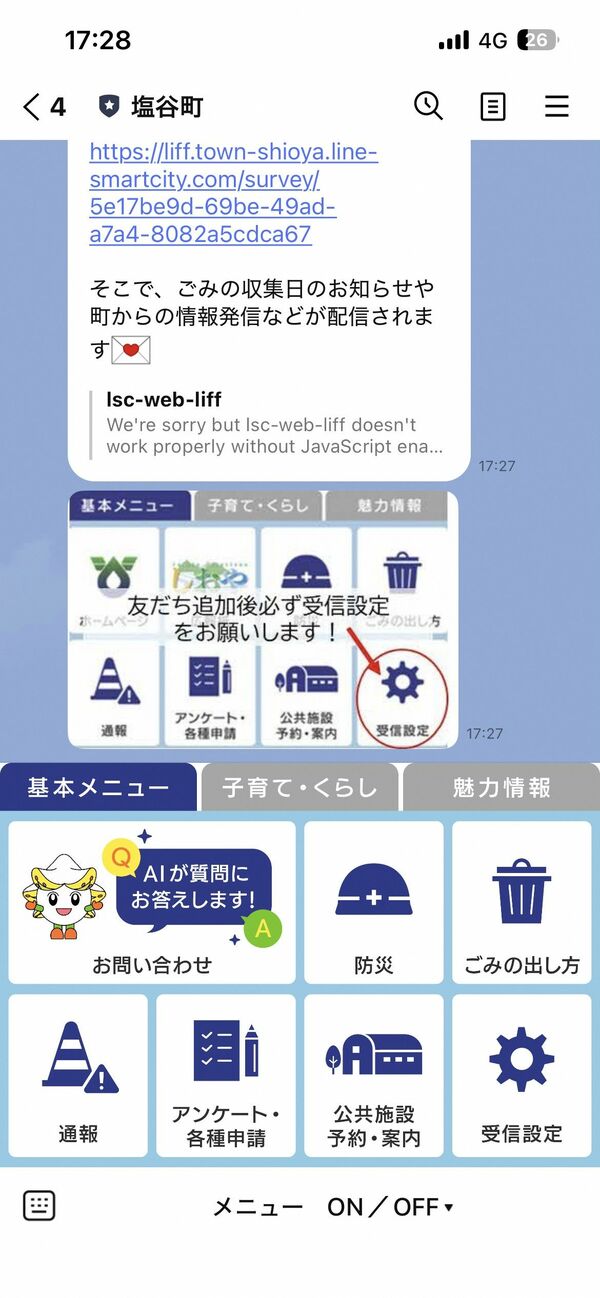Screen dimensions: 600x1298
Task: Switch to keyboard input
Action: click(39, 1205)
